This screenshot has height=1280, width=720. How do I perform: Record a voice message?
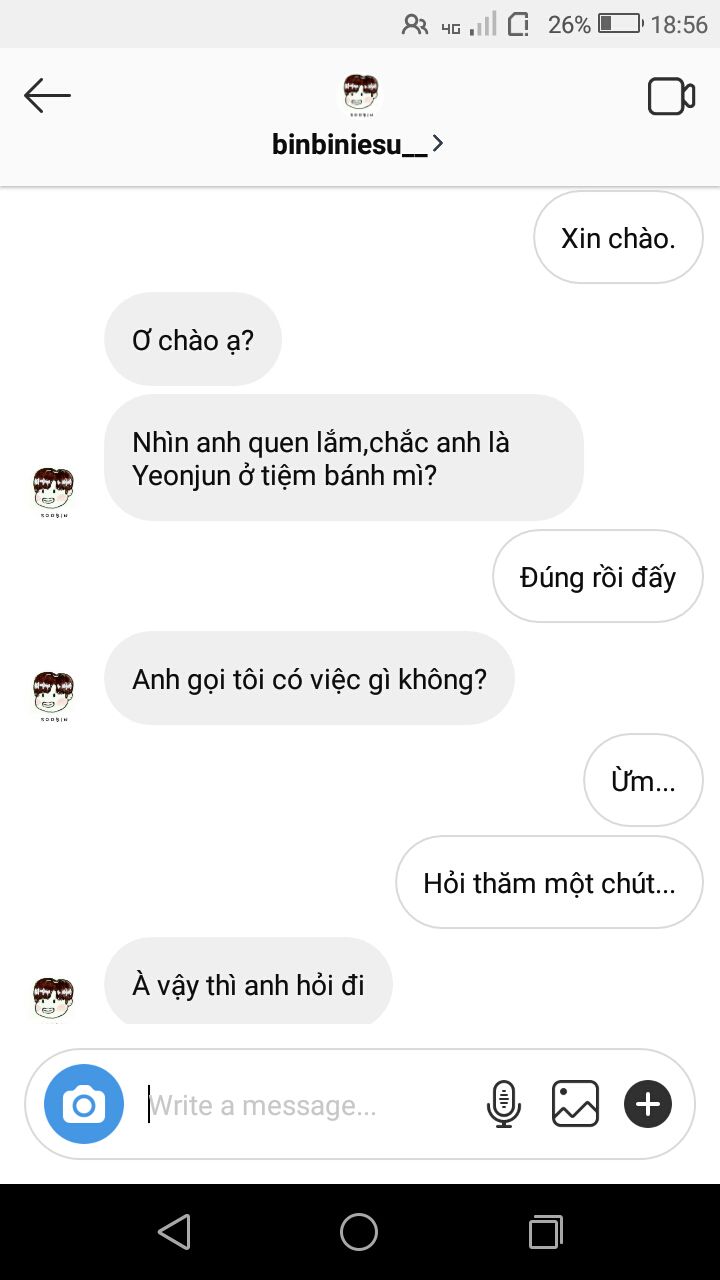[x=503, y=1104]
